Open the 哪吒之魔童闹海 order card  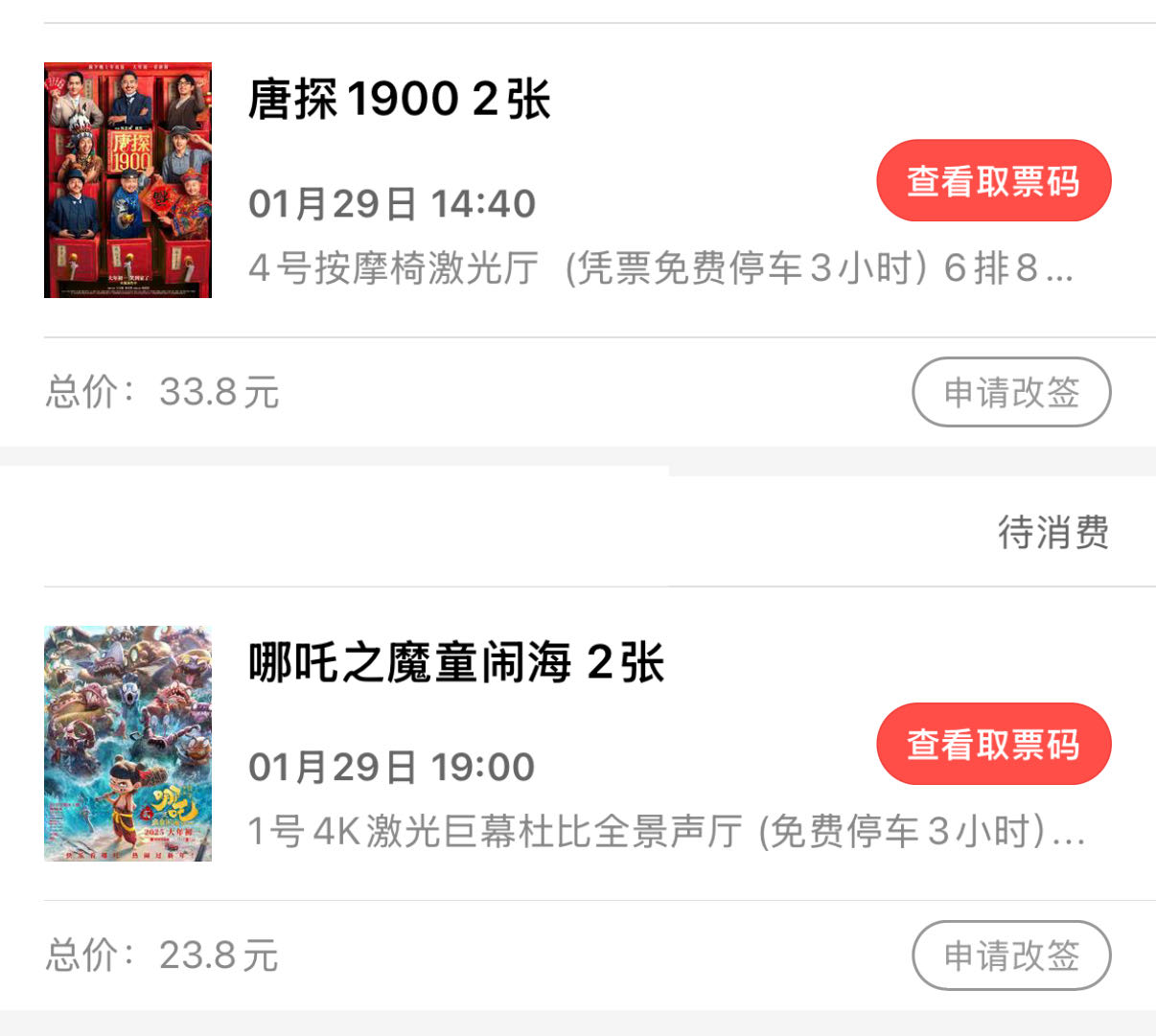[x=456, y=663]
